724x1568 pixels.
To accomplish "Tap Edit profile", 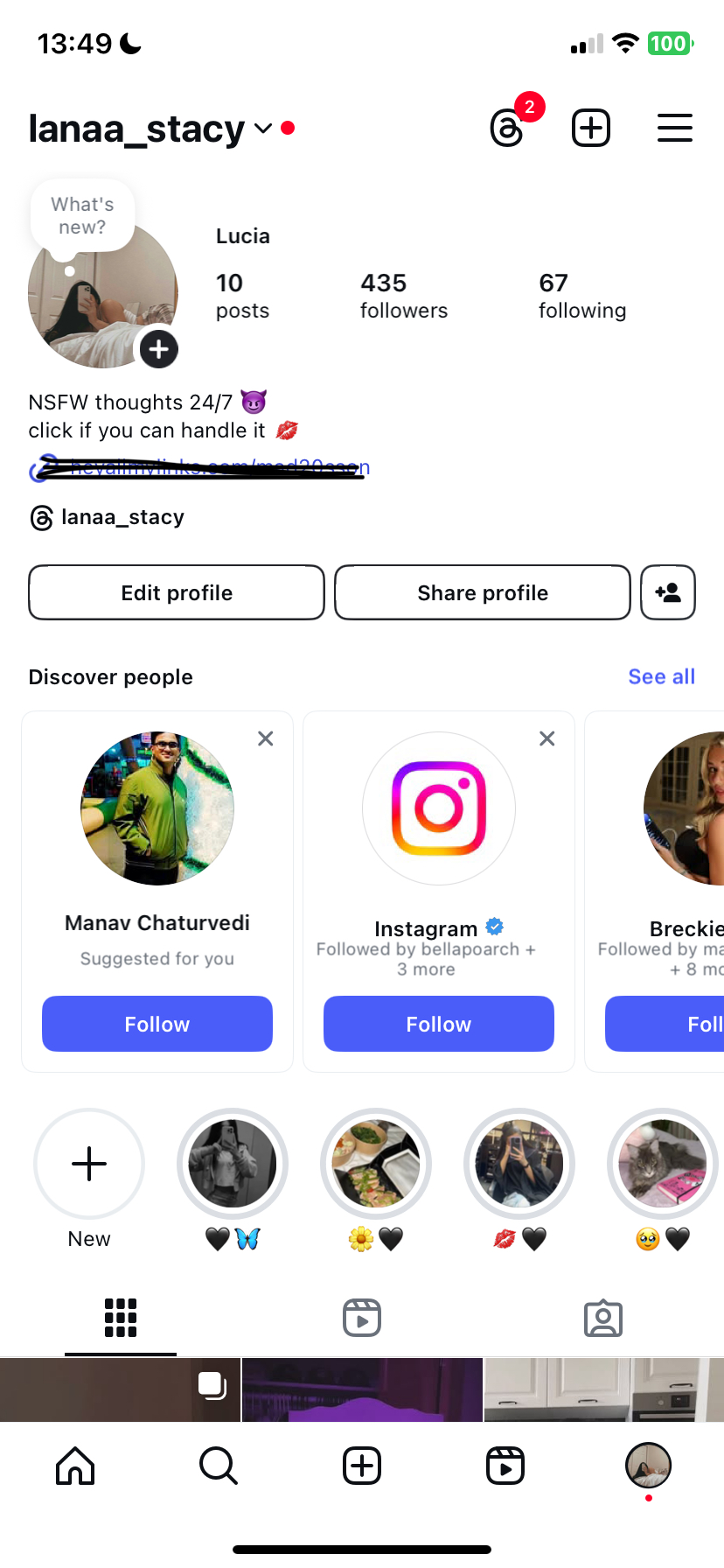I will pyautogui.click(x=177, y=592).
